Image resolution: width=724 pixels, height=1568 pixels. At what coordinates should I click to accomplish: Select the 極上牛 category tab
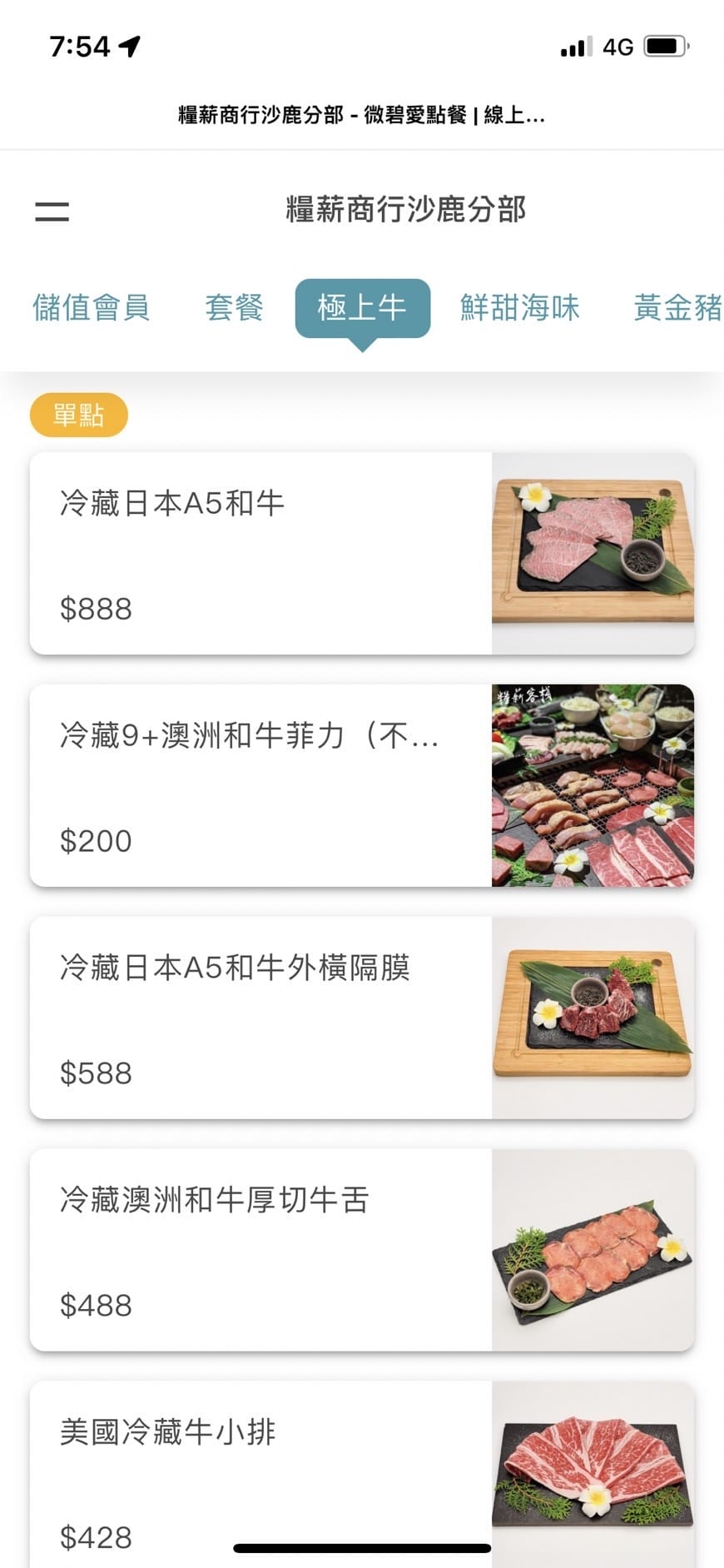point(361,308)
